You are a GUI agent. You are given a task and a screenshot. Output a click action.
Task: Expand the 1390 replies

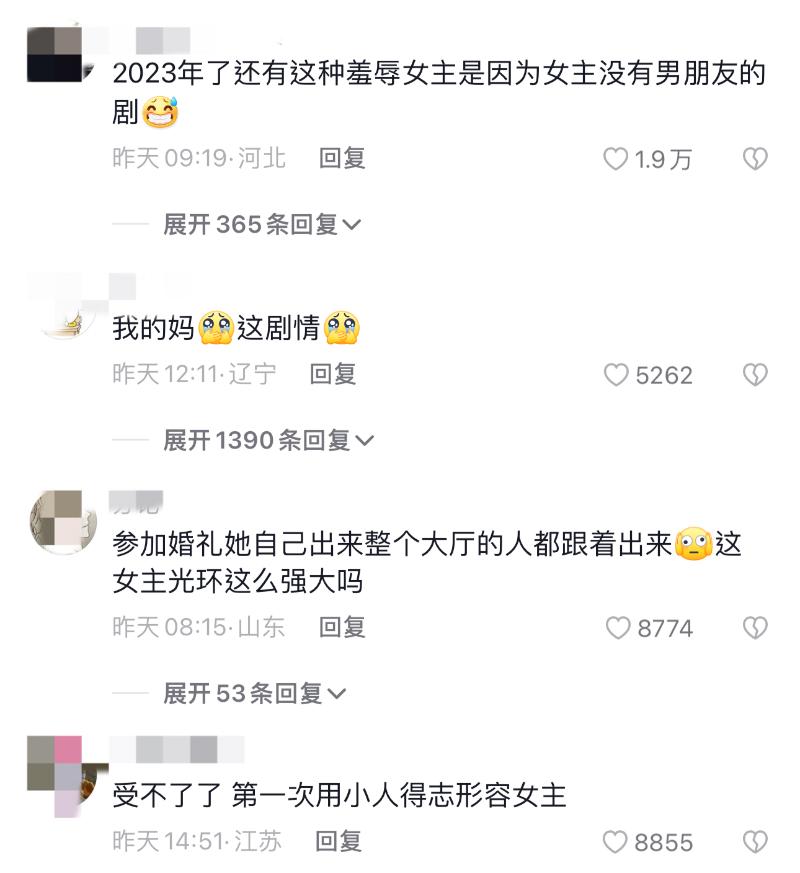click(268, 440)
